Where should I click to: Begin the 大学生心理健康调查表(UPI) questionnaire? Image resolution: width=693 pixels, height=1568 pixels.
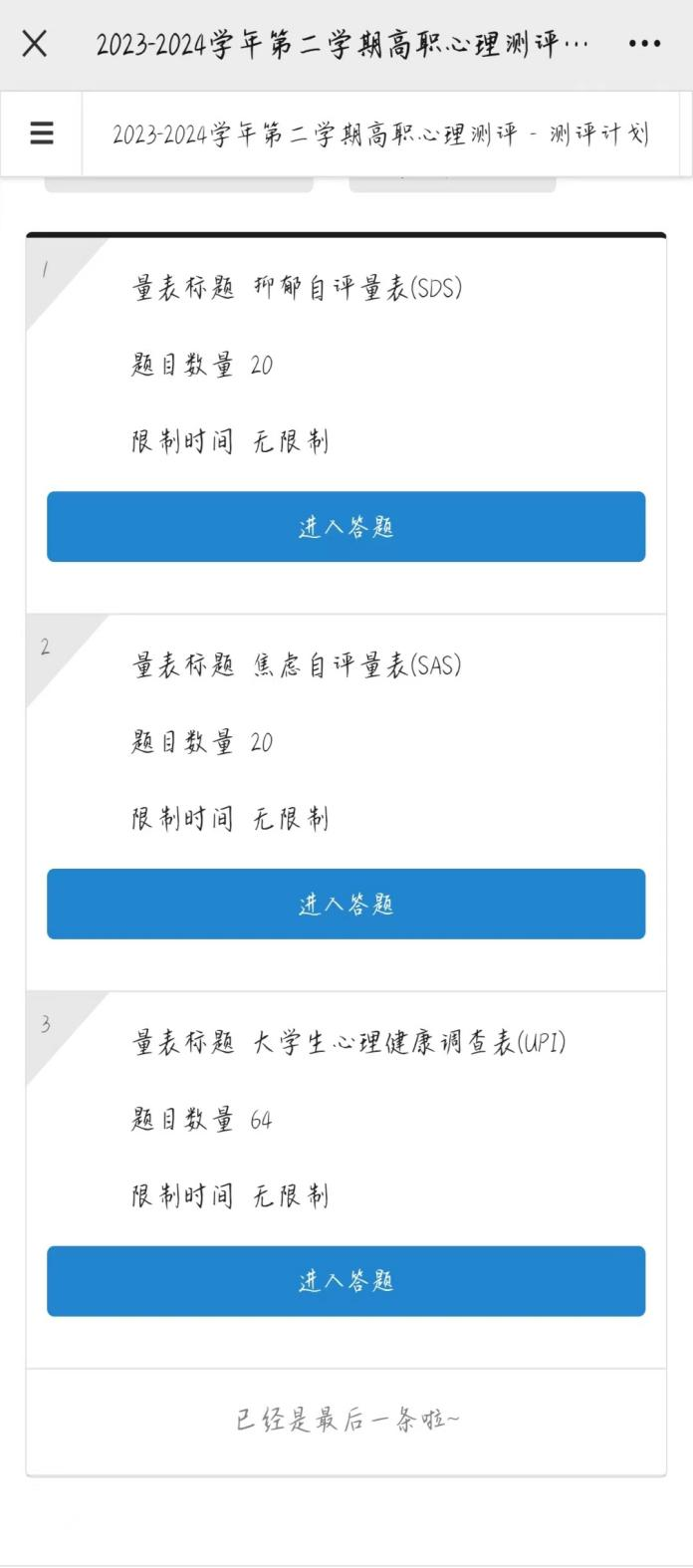pyautogui.click(x=346, y=1281)
